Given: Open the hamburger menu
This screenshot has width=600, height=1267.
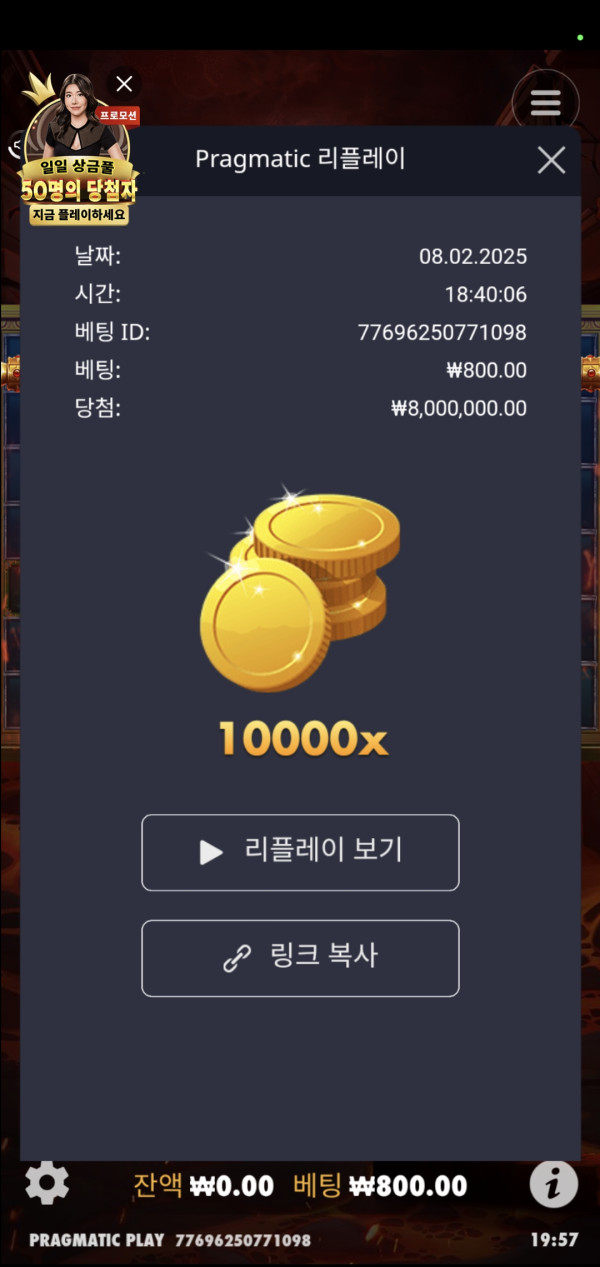Looking at the screenshot, I should click(545, 102).
